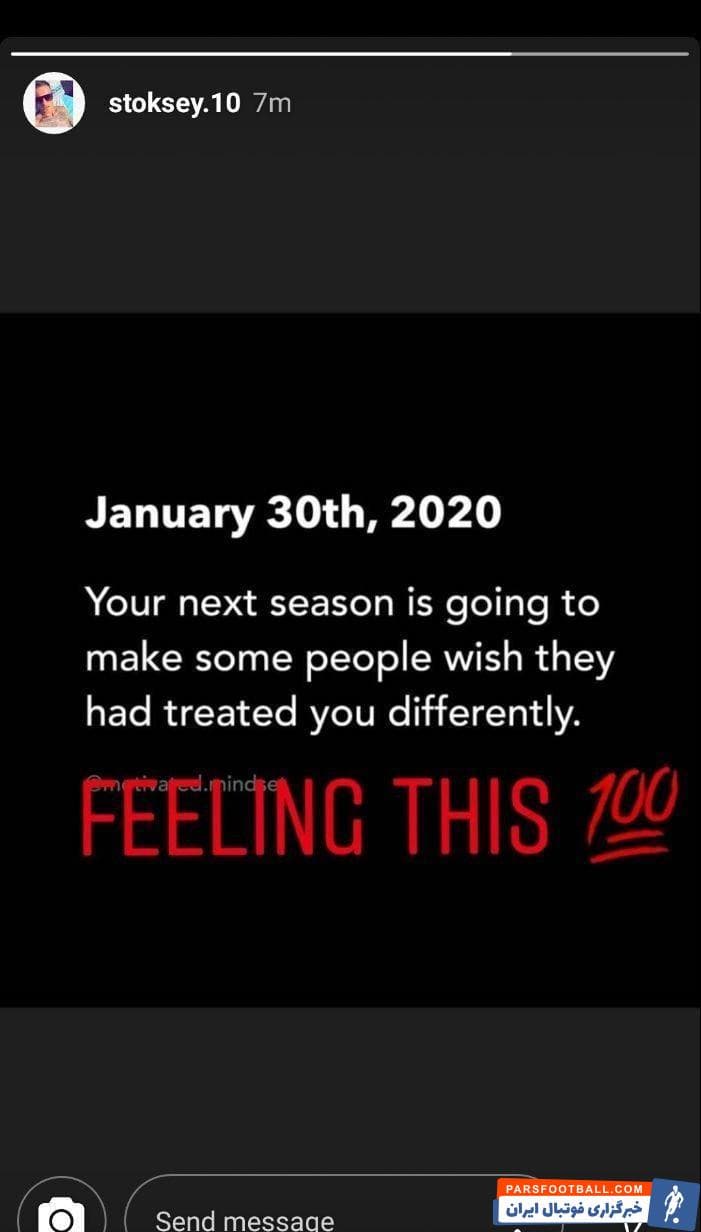701x1232 pixels.
Task: Open stoksey.10's profile picture
Action: [x=54, y=103]
